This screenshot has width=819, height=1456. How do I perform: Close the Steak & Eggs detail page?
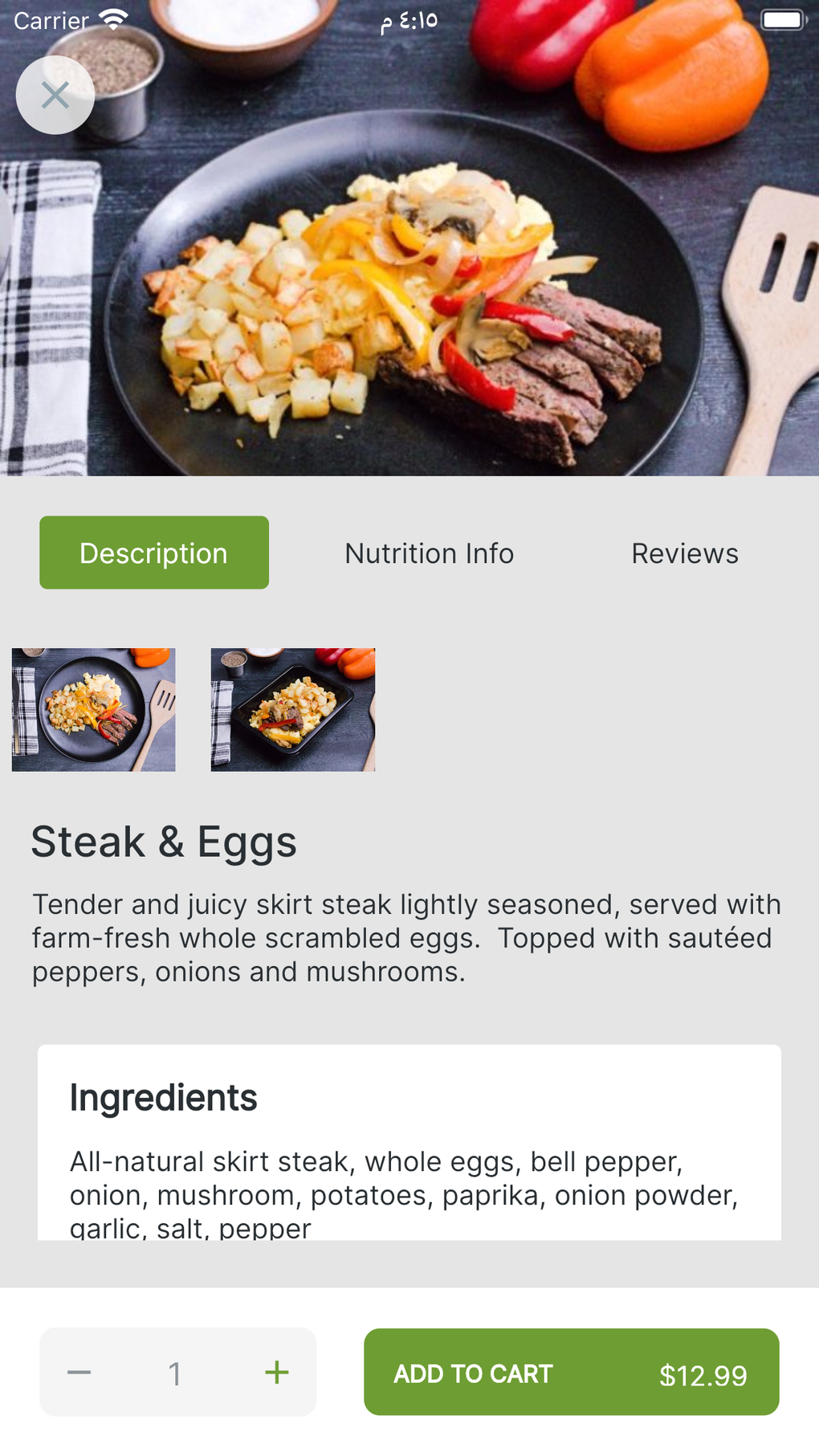click(x=55, y=95)
